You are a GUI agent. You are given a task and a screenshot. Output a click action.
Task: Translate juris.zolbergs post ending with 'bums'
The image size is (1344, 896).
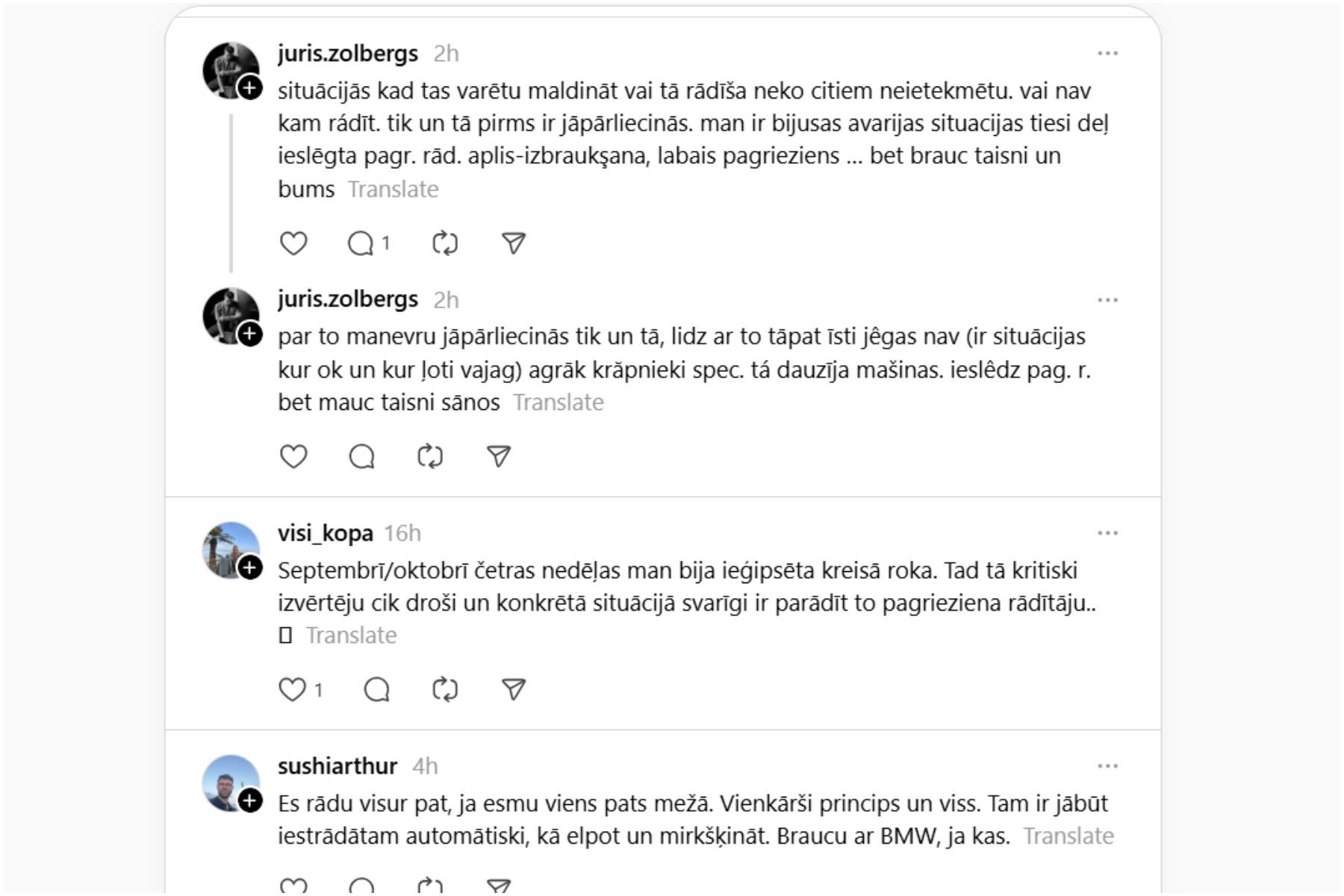[x=393, y=190]
